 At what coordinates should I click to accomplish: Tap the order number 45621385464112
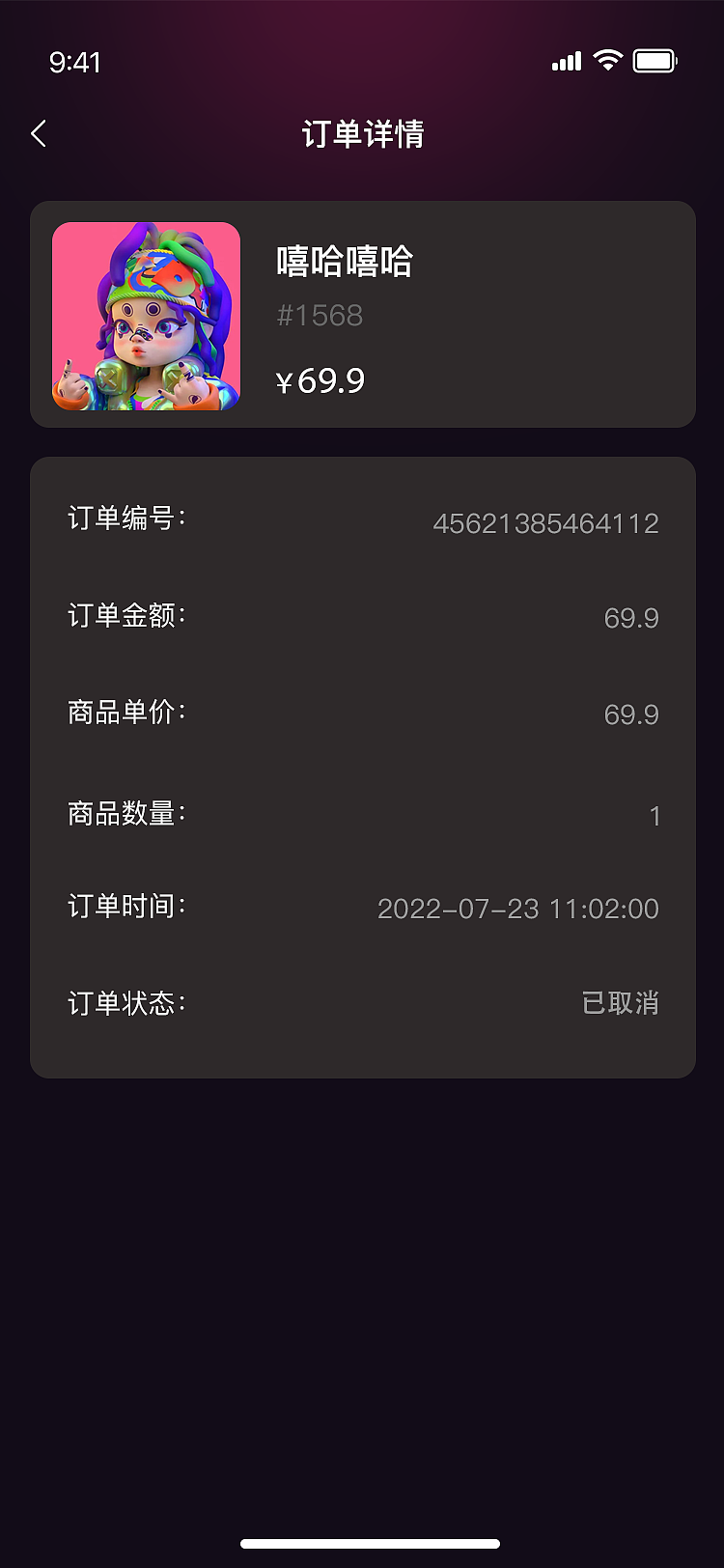[x=546, y=522]
